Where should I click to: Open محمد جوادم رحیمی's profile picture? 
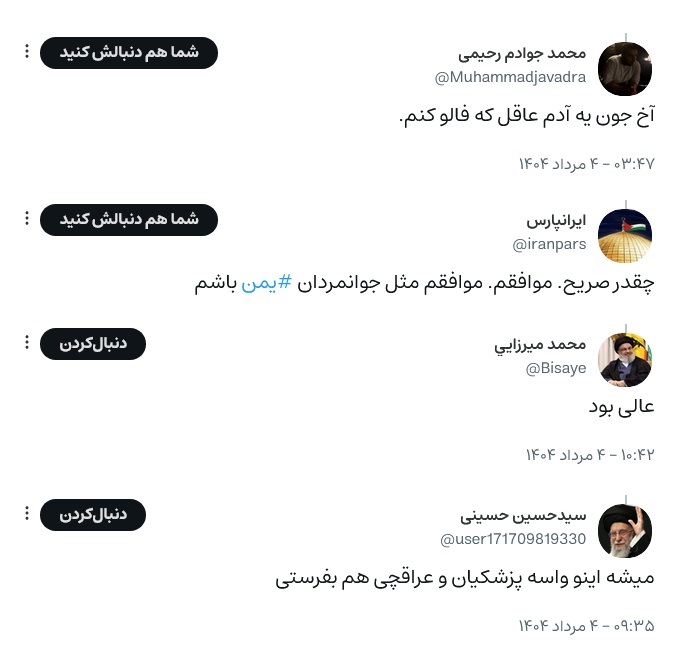625,68
